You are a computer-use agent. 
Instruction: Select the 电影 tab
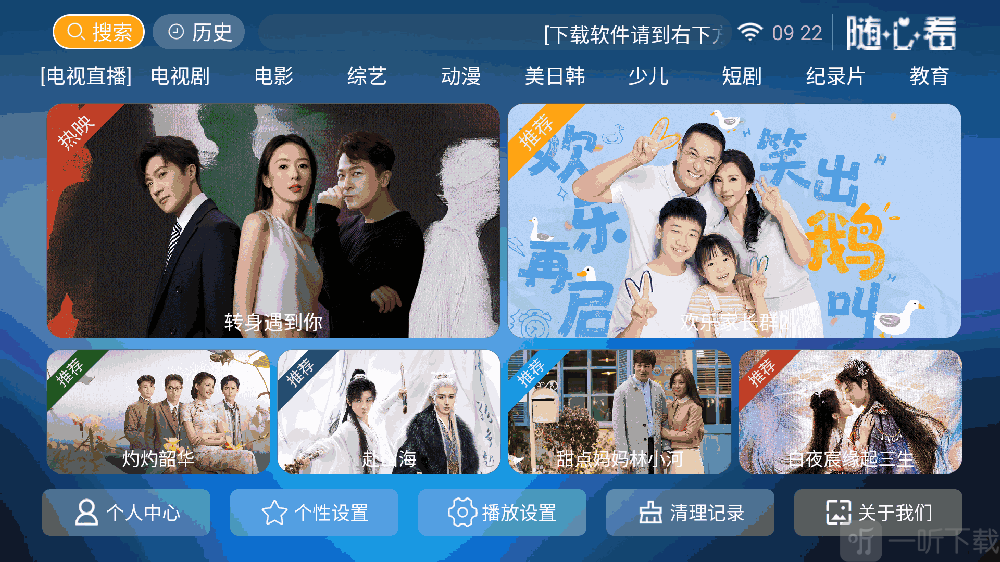tap(274, 76)
